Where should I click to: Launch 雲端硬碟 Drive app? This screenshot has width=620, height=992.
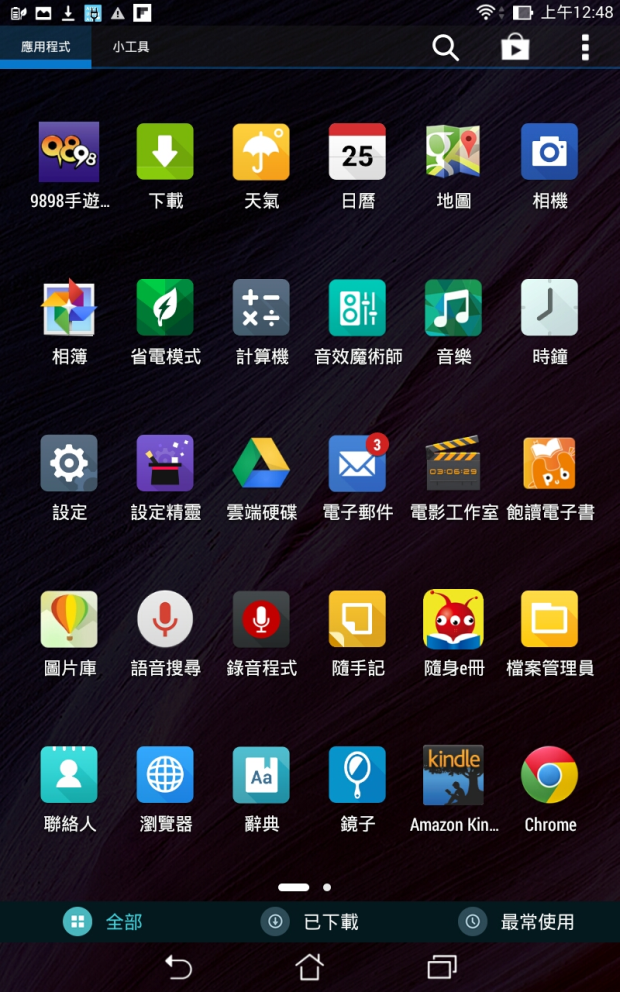pyautogui.click(x=261, y=464)
